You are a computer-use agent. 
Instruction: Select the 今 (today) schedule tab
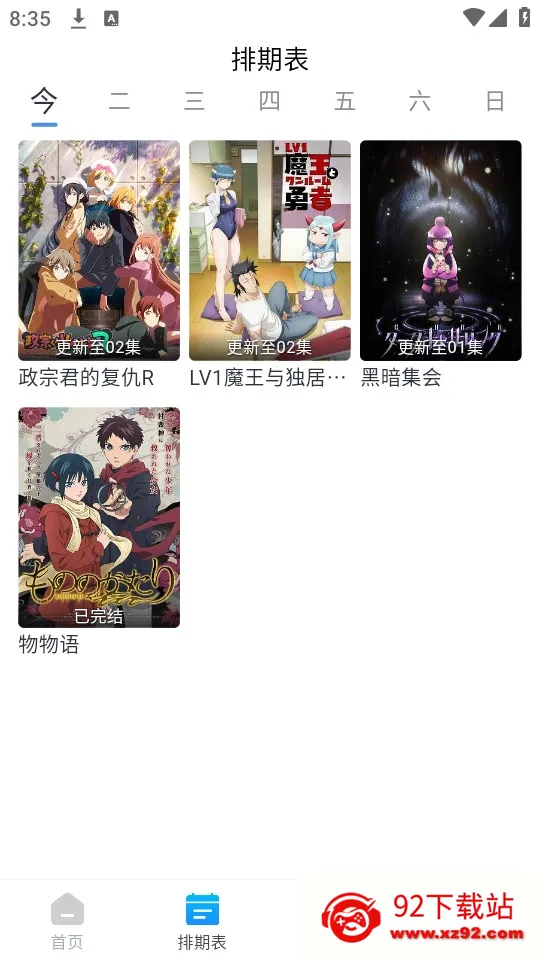tap(44, 102)
